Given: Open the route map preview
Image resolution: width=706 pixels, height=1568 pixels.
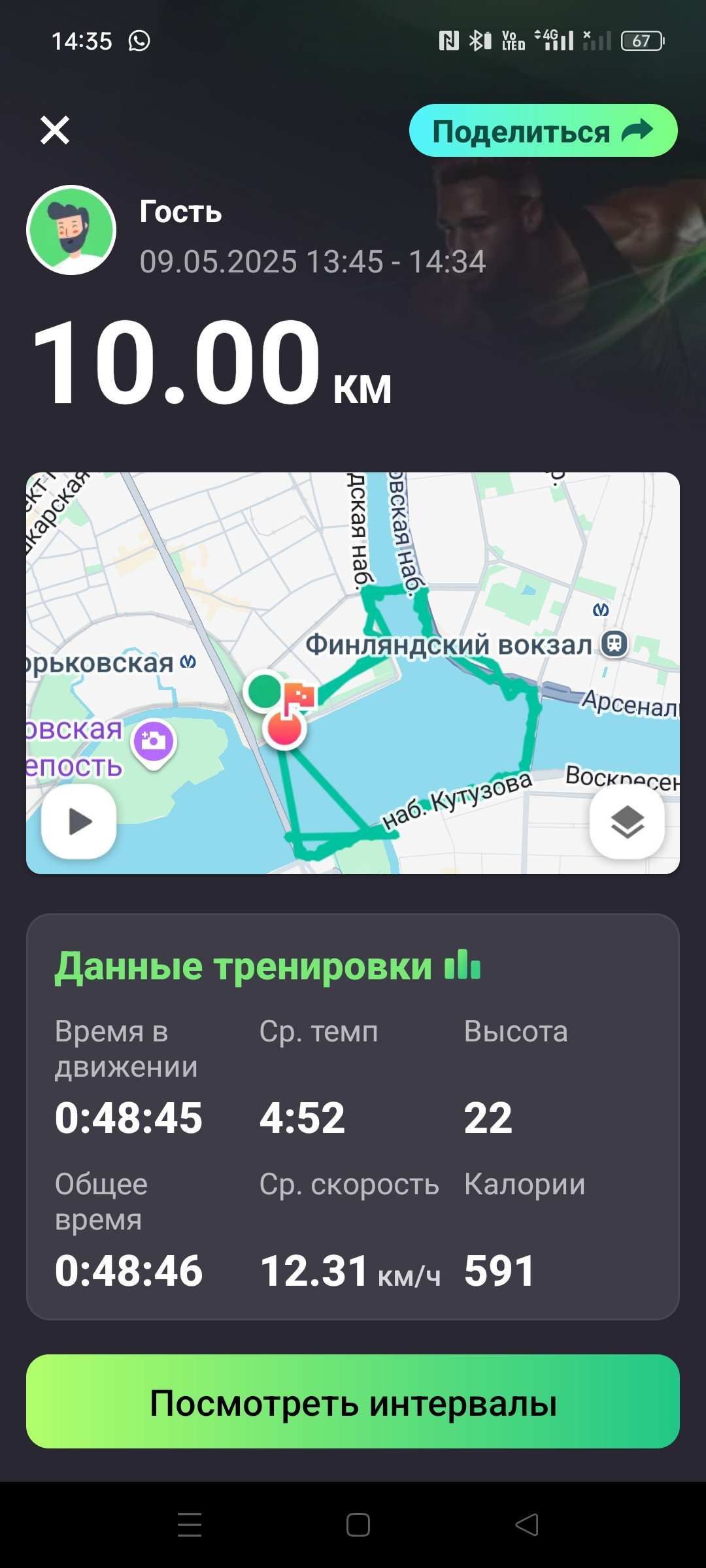Looking at the screenshot, I should pos(353,673).
